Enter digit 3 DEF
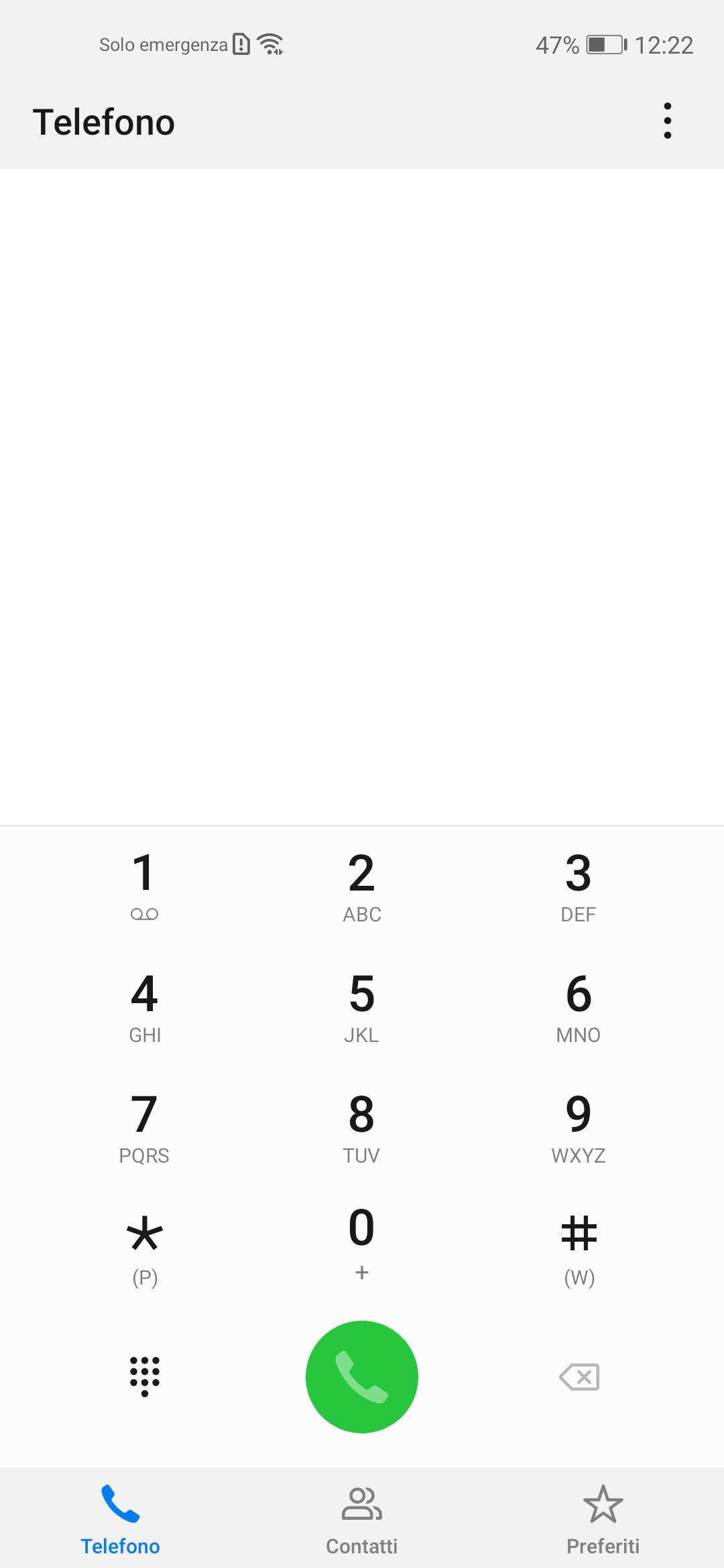The image size is (724, 1568). click(x=579, y=887)
